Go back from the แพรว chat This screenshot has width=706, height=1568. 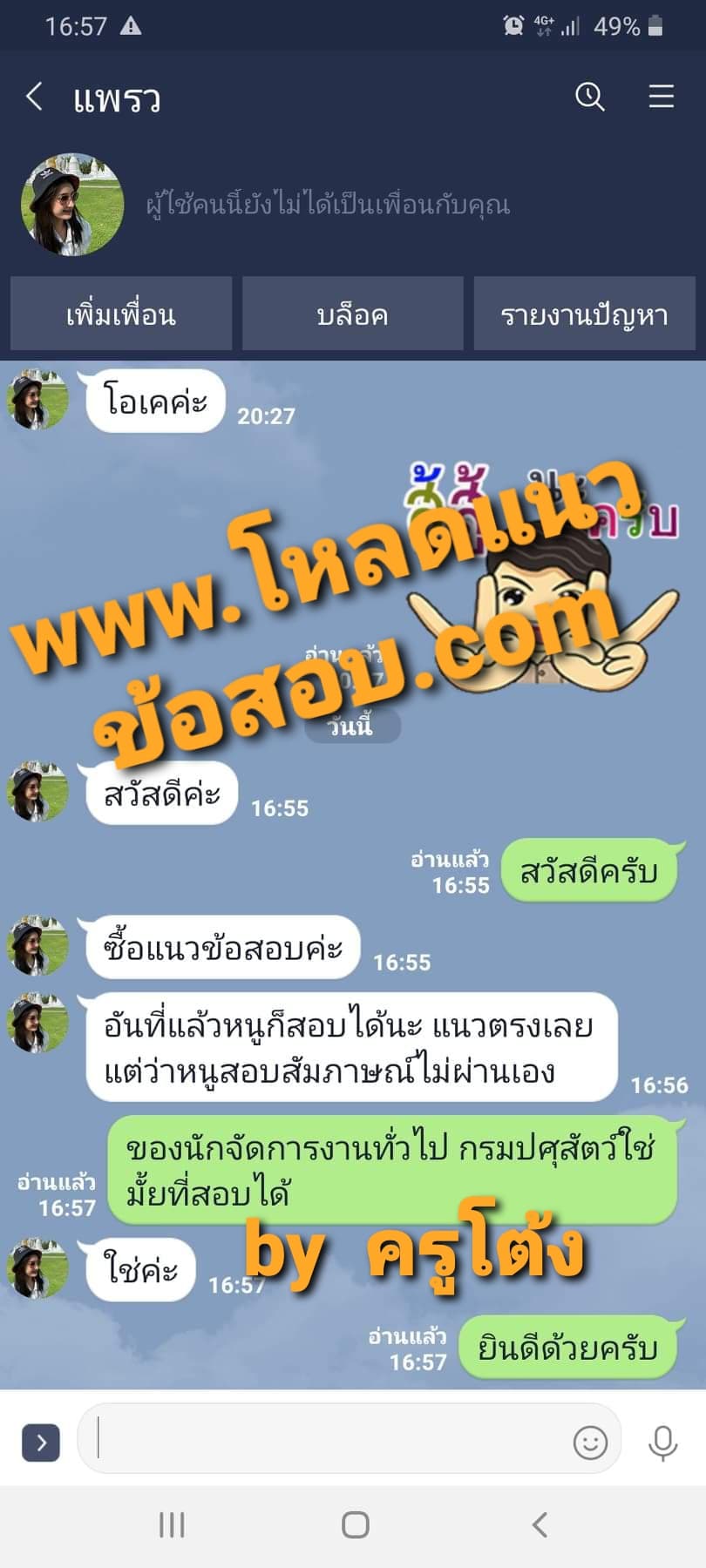coord(35,97)
